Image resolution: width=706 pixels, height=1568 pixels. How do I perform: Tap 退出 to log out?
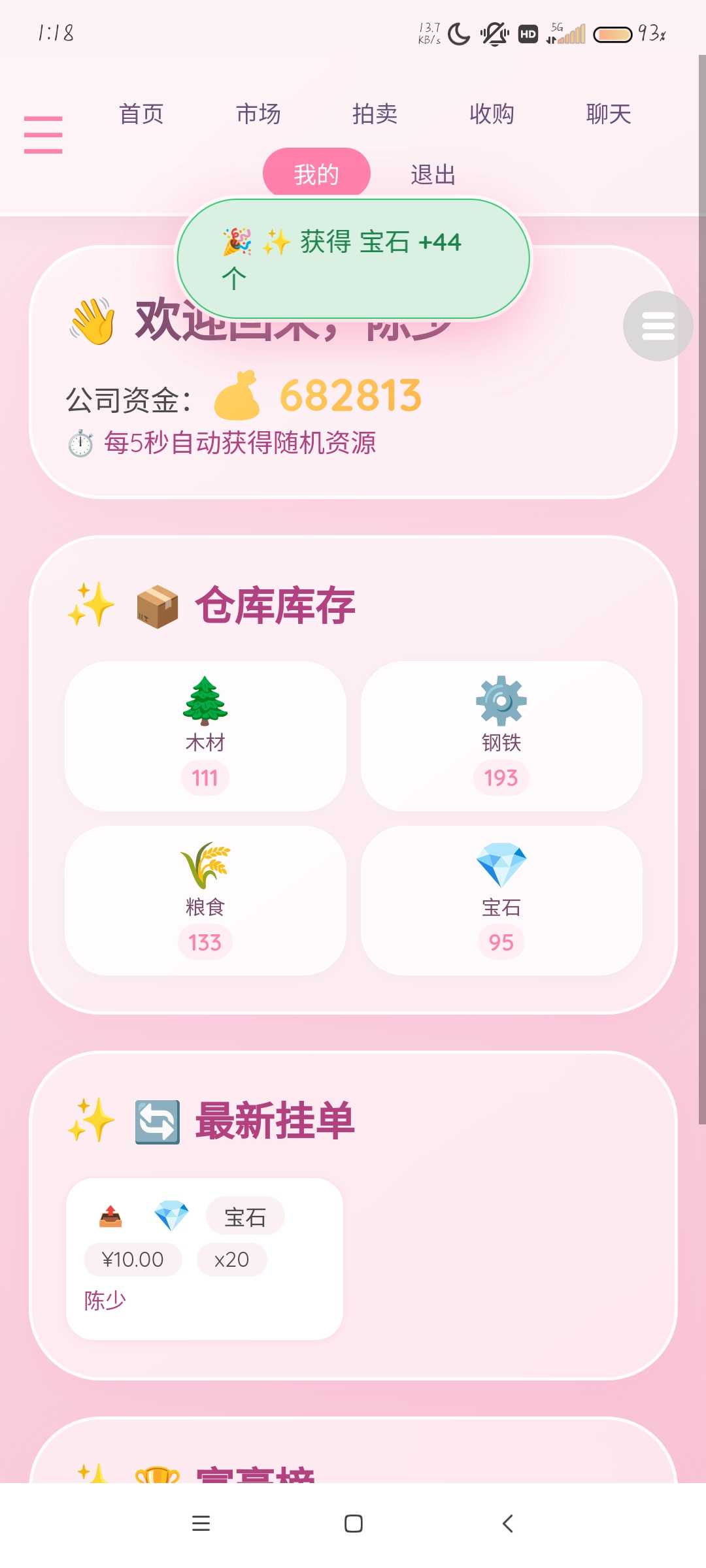click(x=433, y=175)
